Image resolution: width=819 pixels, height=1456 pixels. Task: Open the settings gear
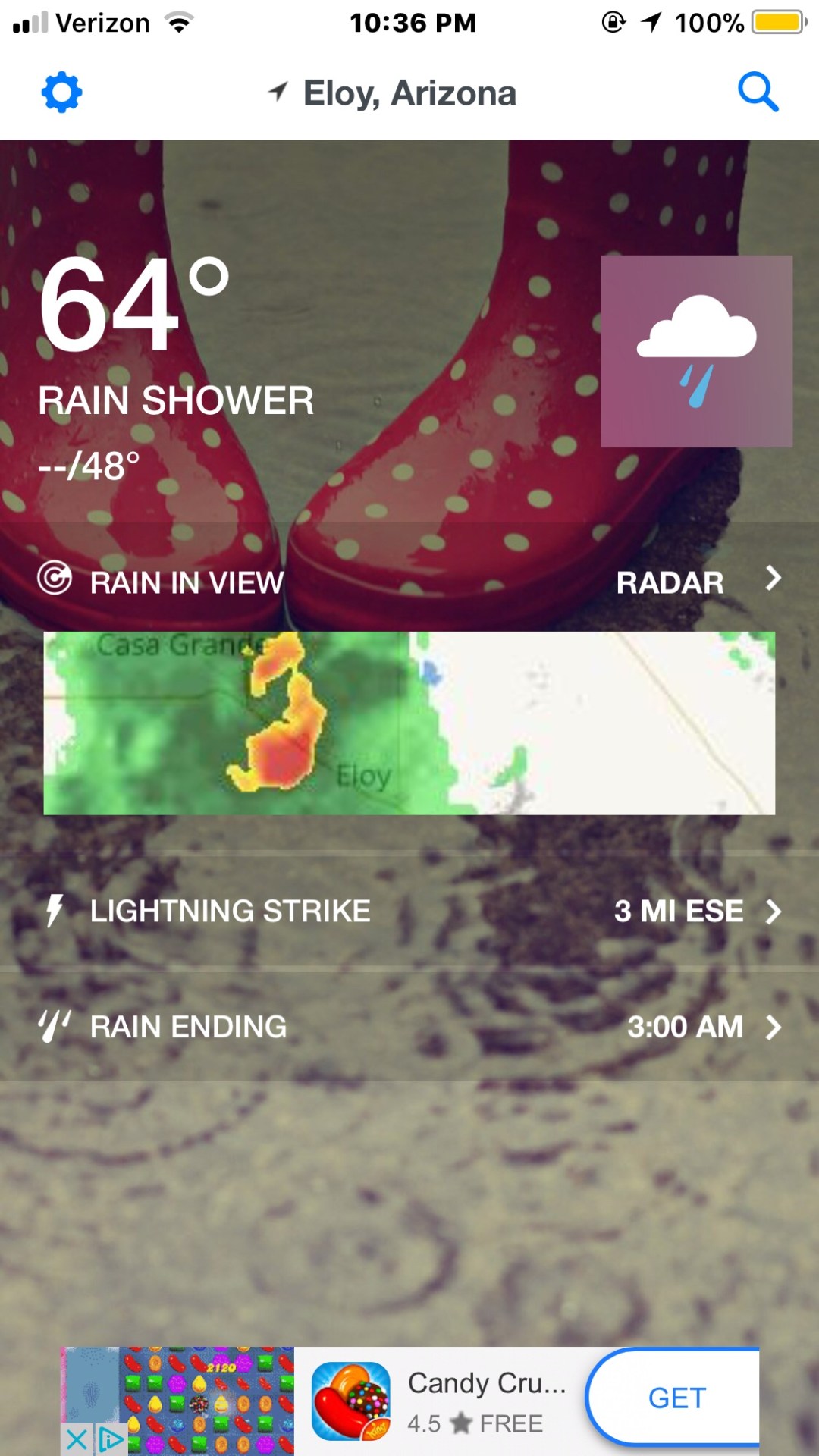pos(61,93)
